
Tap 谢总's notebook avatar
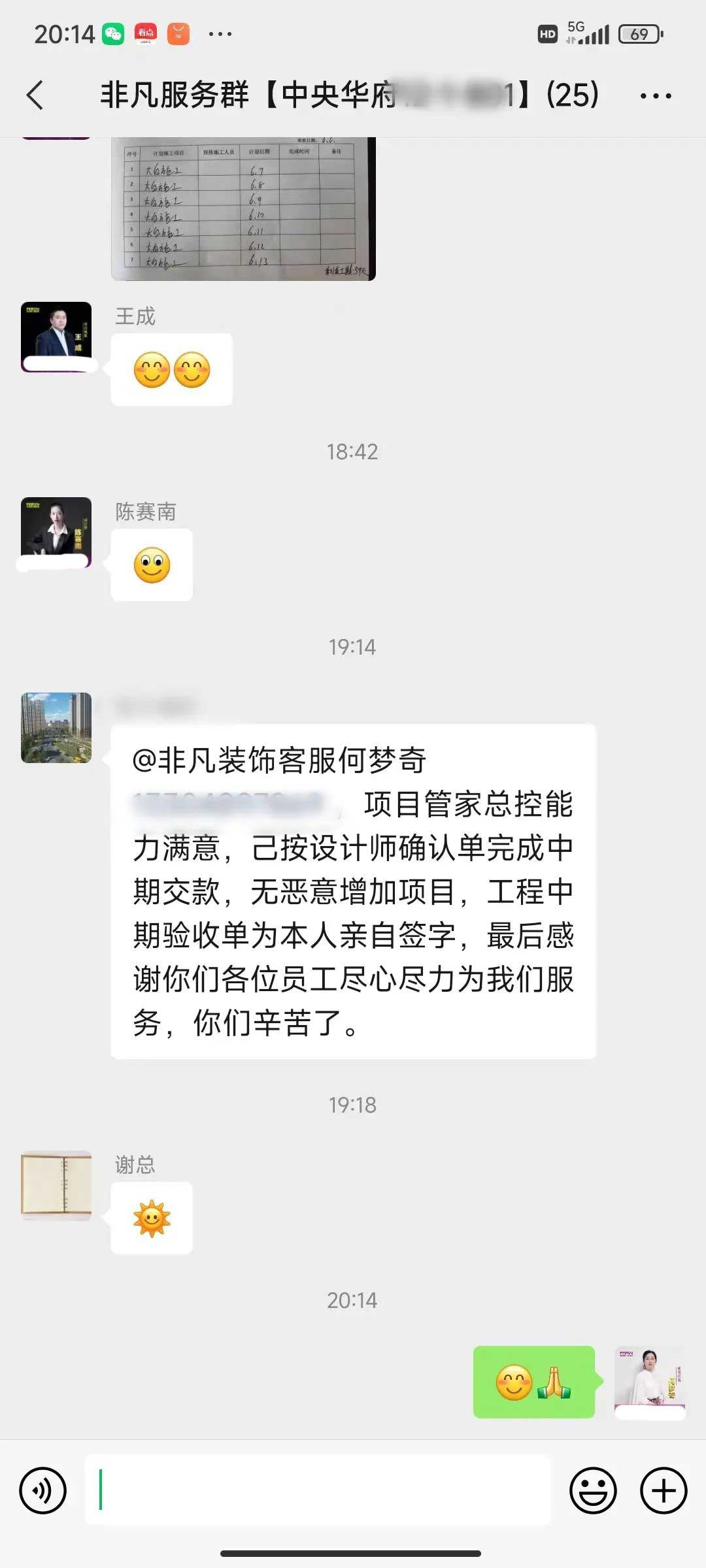[56, 1184]
